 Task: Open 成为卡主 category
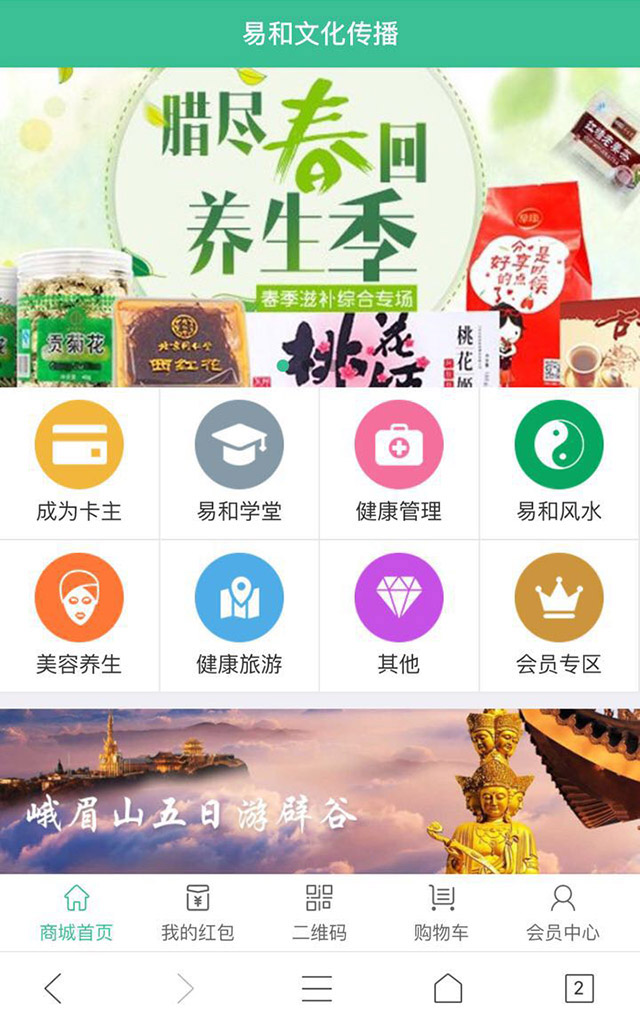point(79,463)
